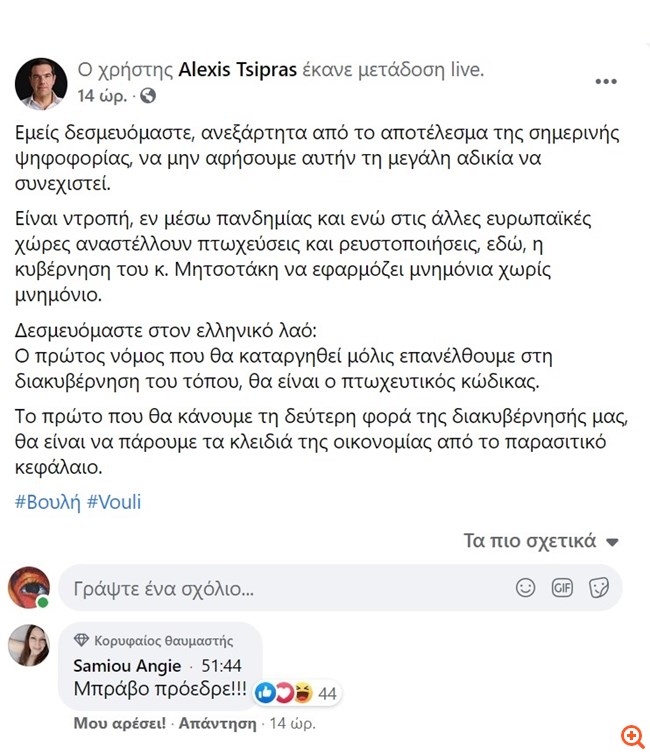
Task: Expand the Τα πιο σχετικά sort dropdown
Action: point(541,541)
